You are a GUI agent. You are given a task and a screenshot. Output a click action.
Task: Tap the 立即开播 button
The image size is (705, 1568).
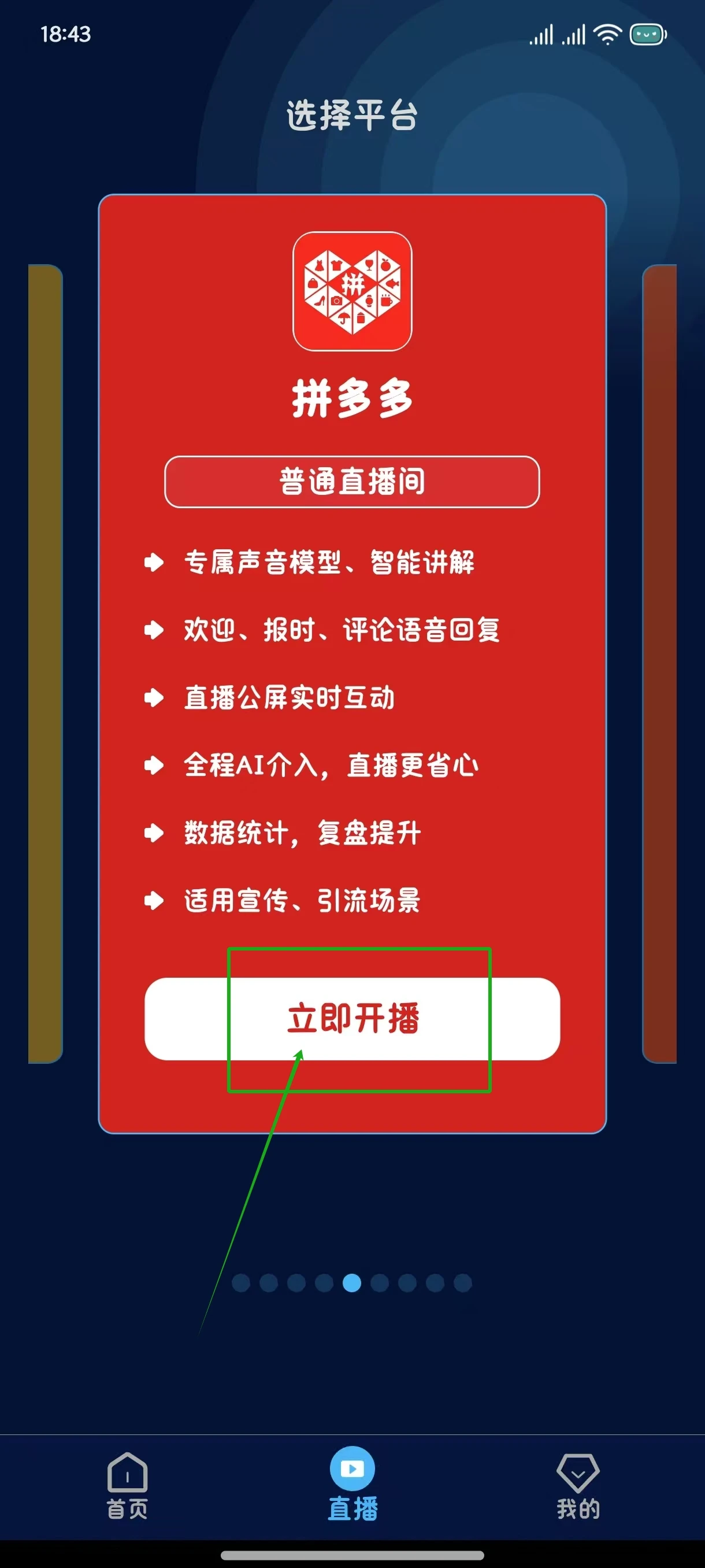tap(352, 1018)
